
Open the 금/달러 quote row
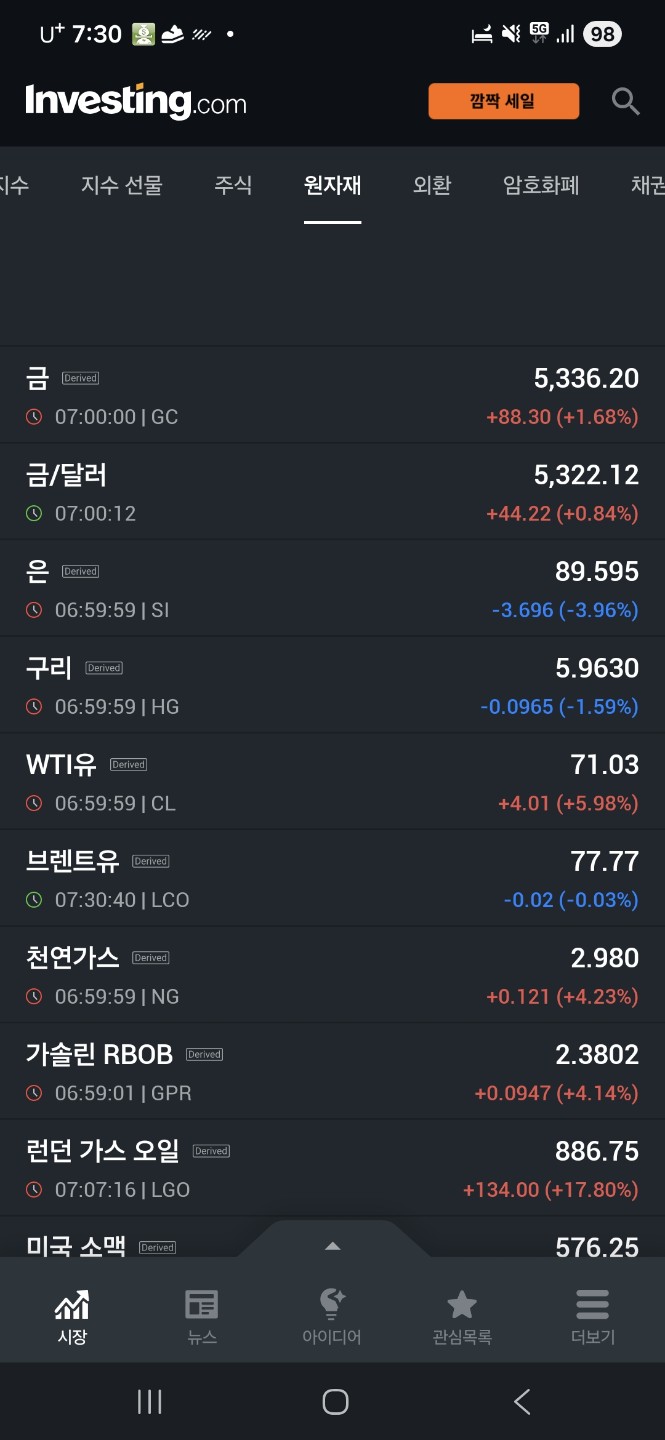pos(332,492)
